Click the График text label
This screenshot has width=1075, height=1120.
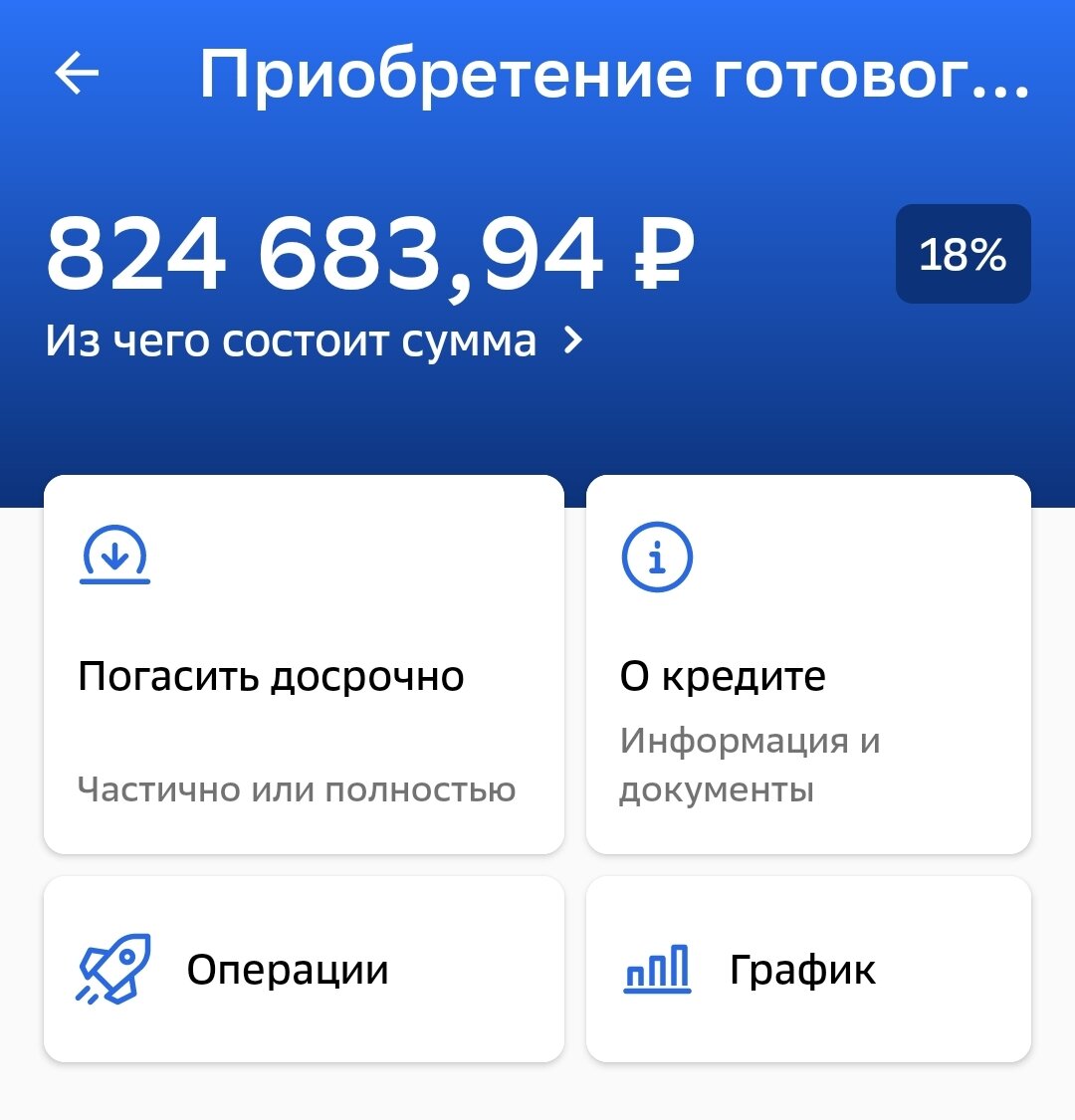tap(802, 968)
